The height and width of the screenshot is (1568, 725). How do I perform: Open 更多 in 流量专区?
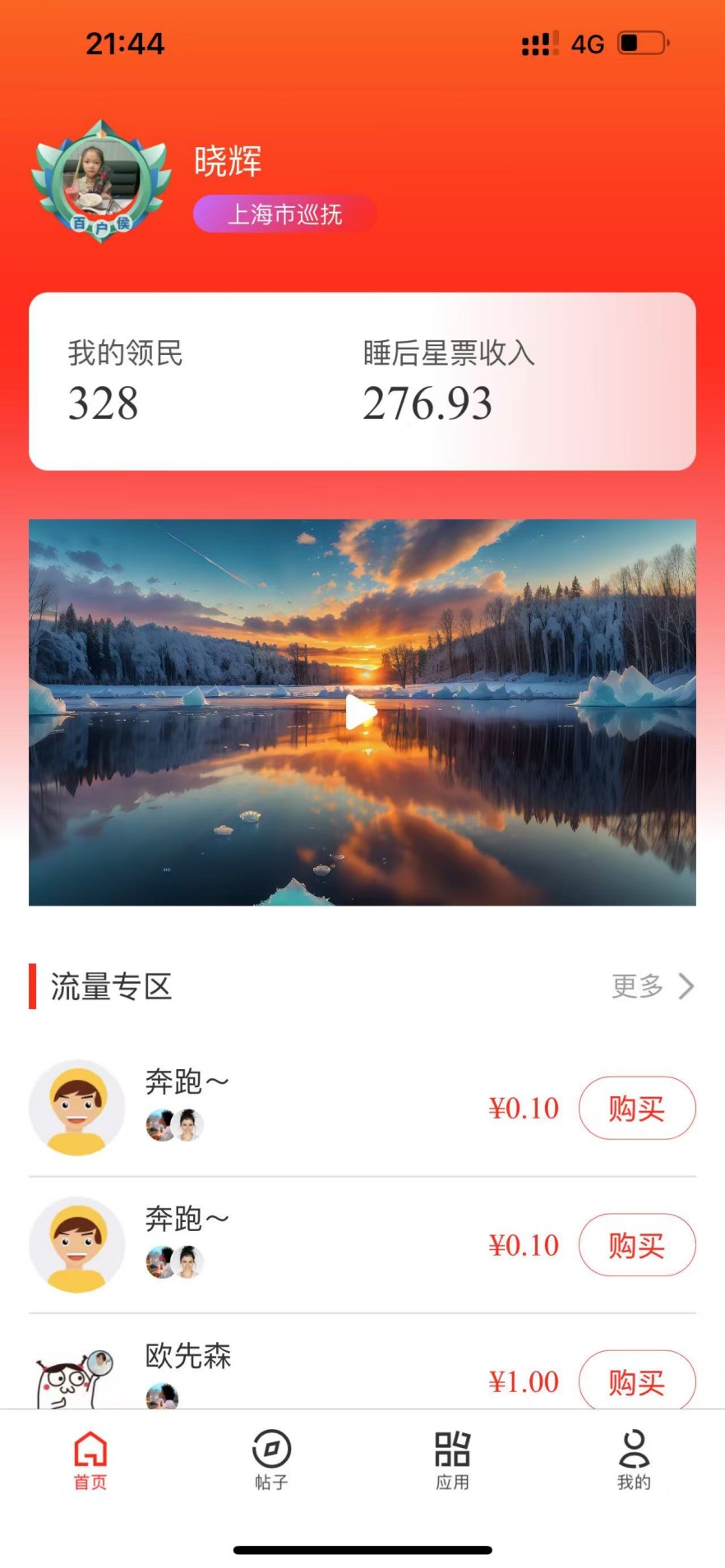[x=652, y=985]
